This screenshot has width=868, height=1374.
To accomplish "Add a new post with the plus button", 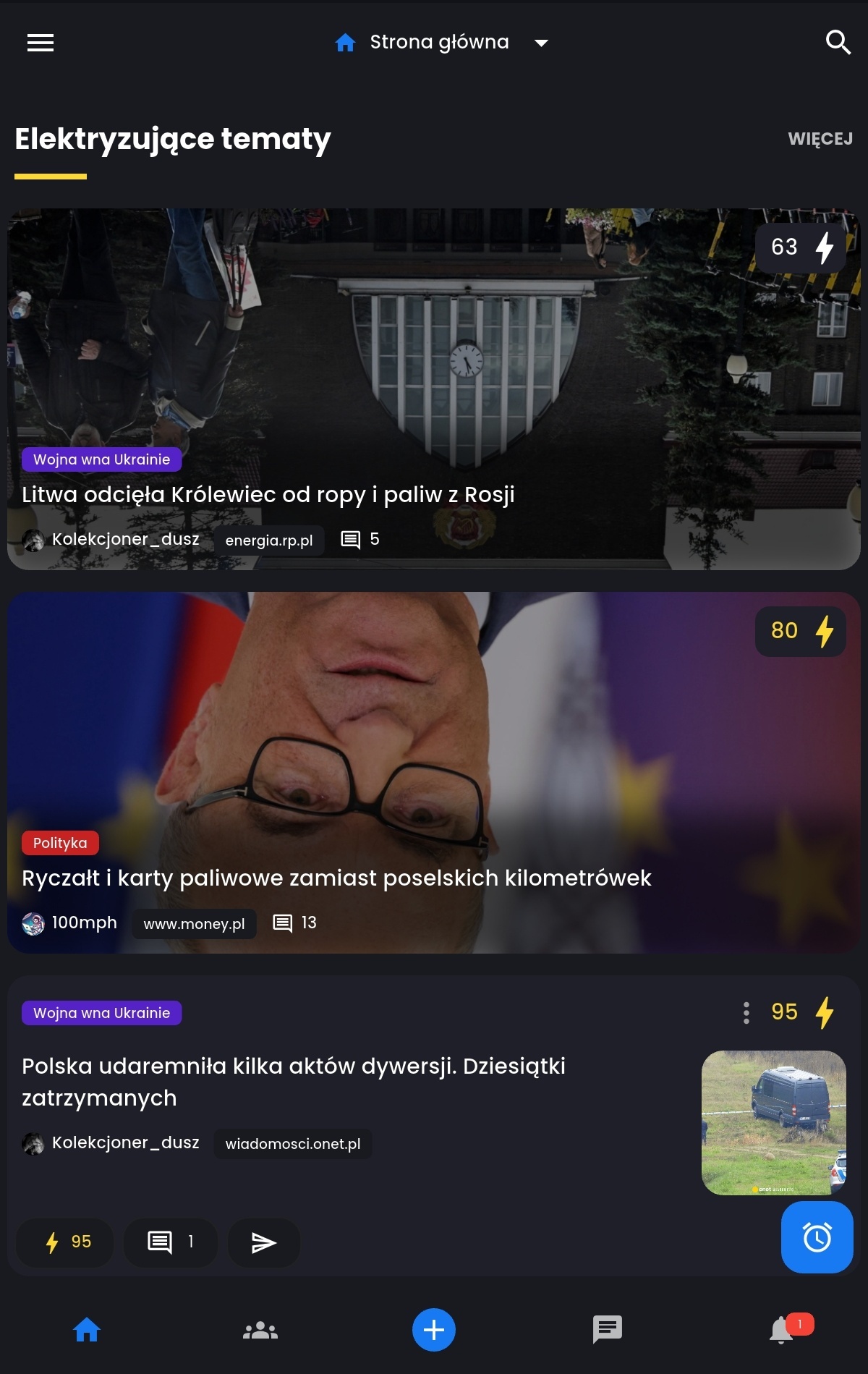I will pyautogui.click(x=434, y=1330).
